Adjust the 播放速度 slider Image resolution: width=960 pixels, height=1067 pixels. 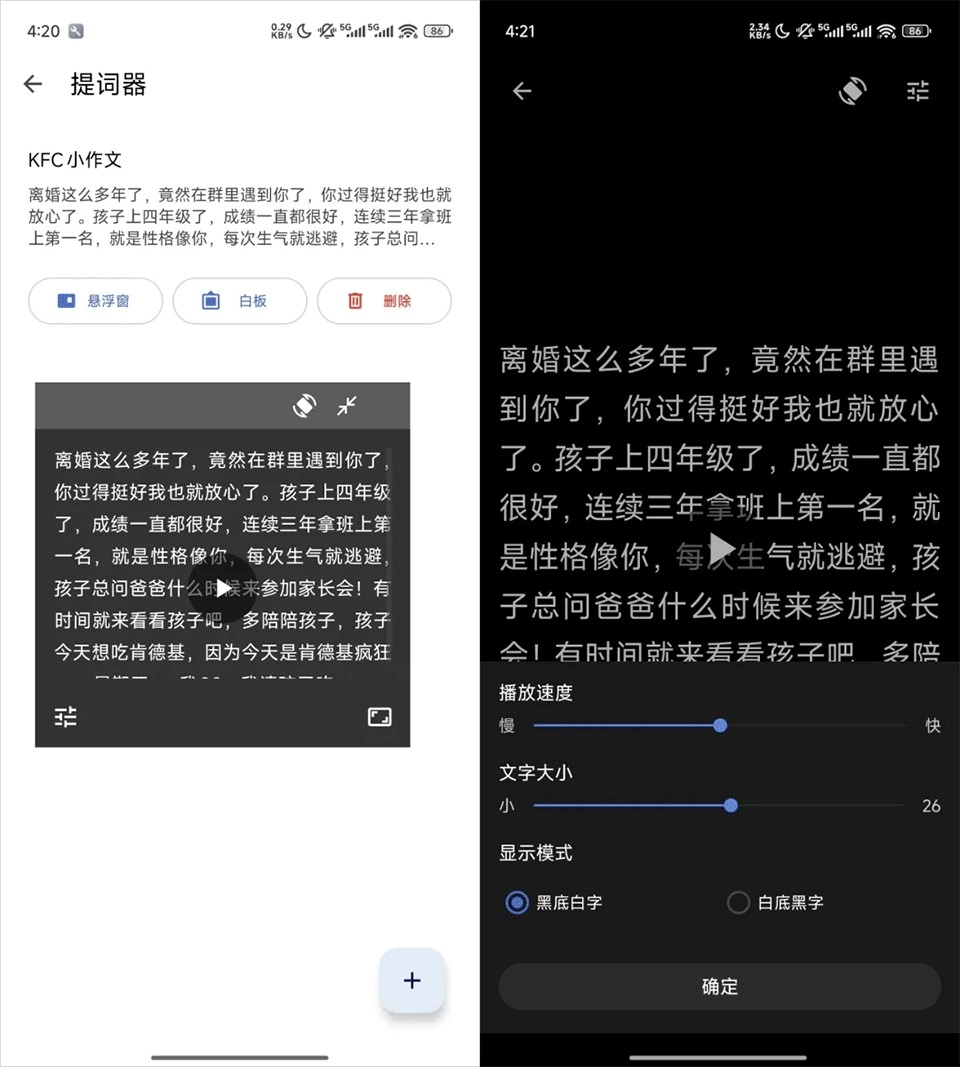(x=720, y=726)
